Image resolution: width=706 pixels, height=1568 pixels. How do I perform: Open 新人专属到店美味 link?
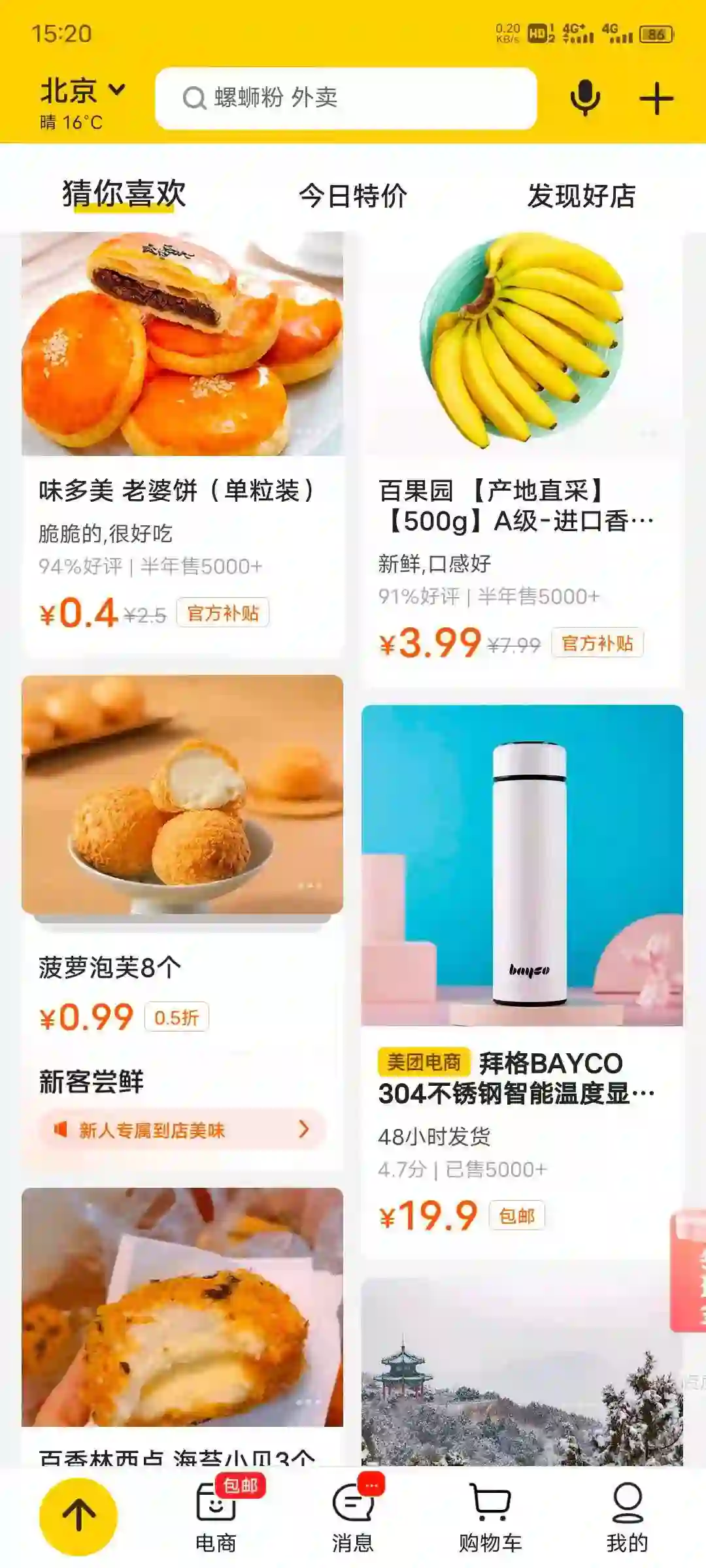click(x=182, y=1130)
